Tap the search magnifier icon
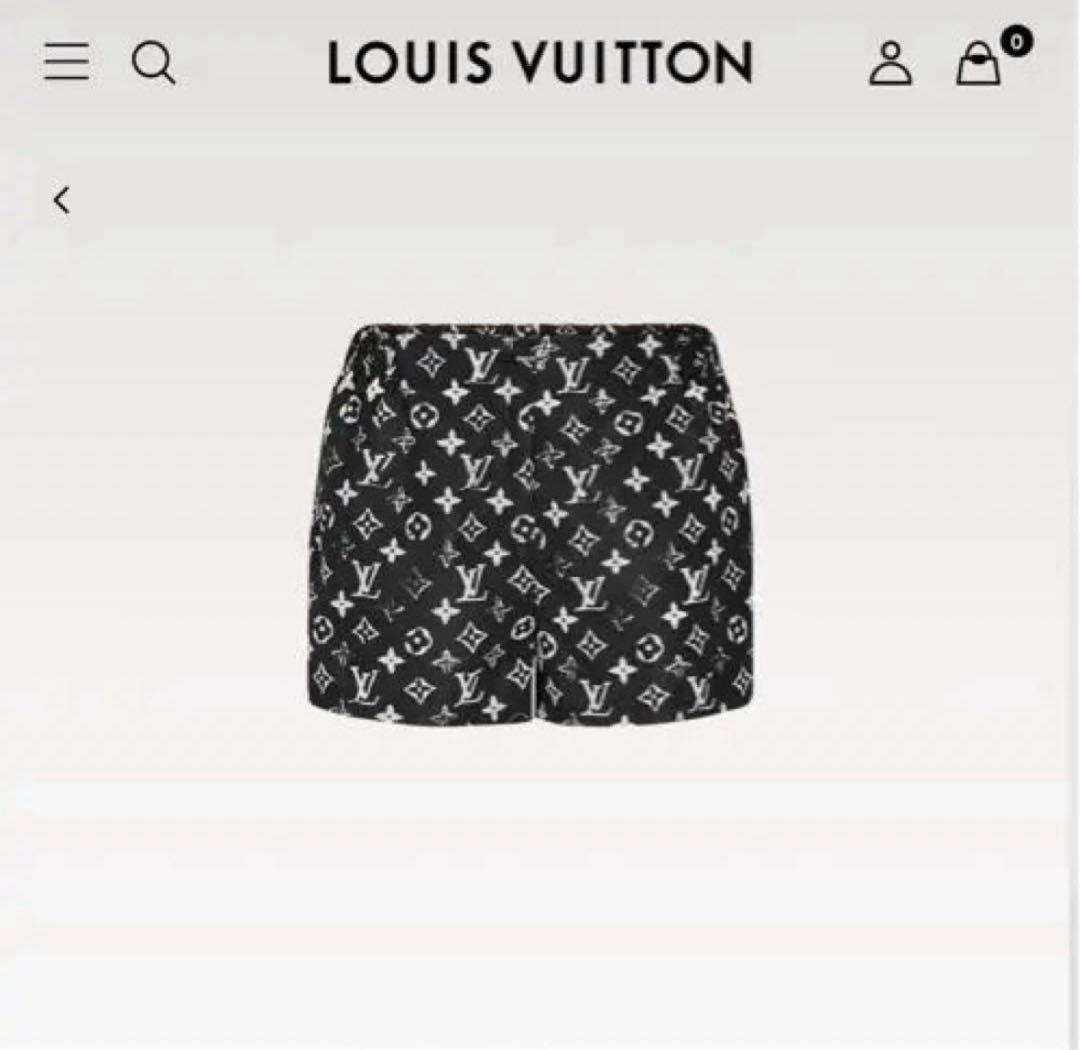This screenshot has height=1050, width=1080. point(153,64)
